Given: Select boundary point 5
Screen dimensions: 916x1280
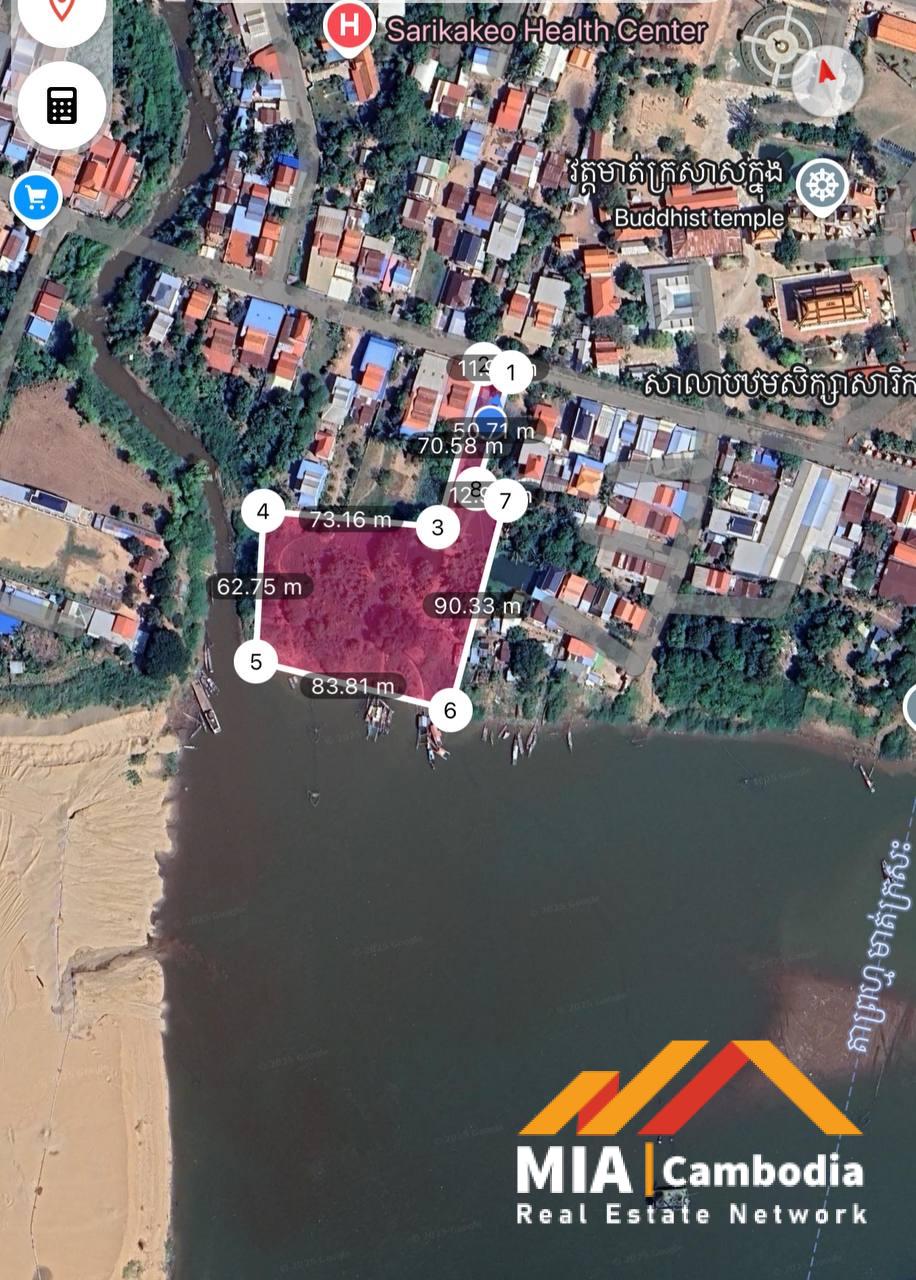Looking at the screenshot, I should coord(257,661).
